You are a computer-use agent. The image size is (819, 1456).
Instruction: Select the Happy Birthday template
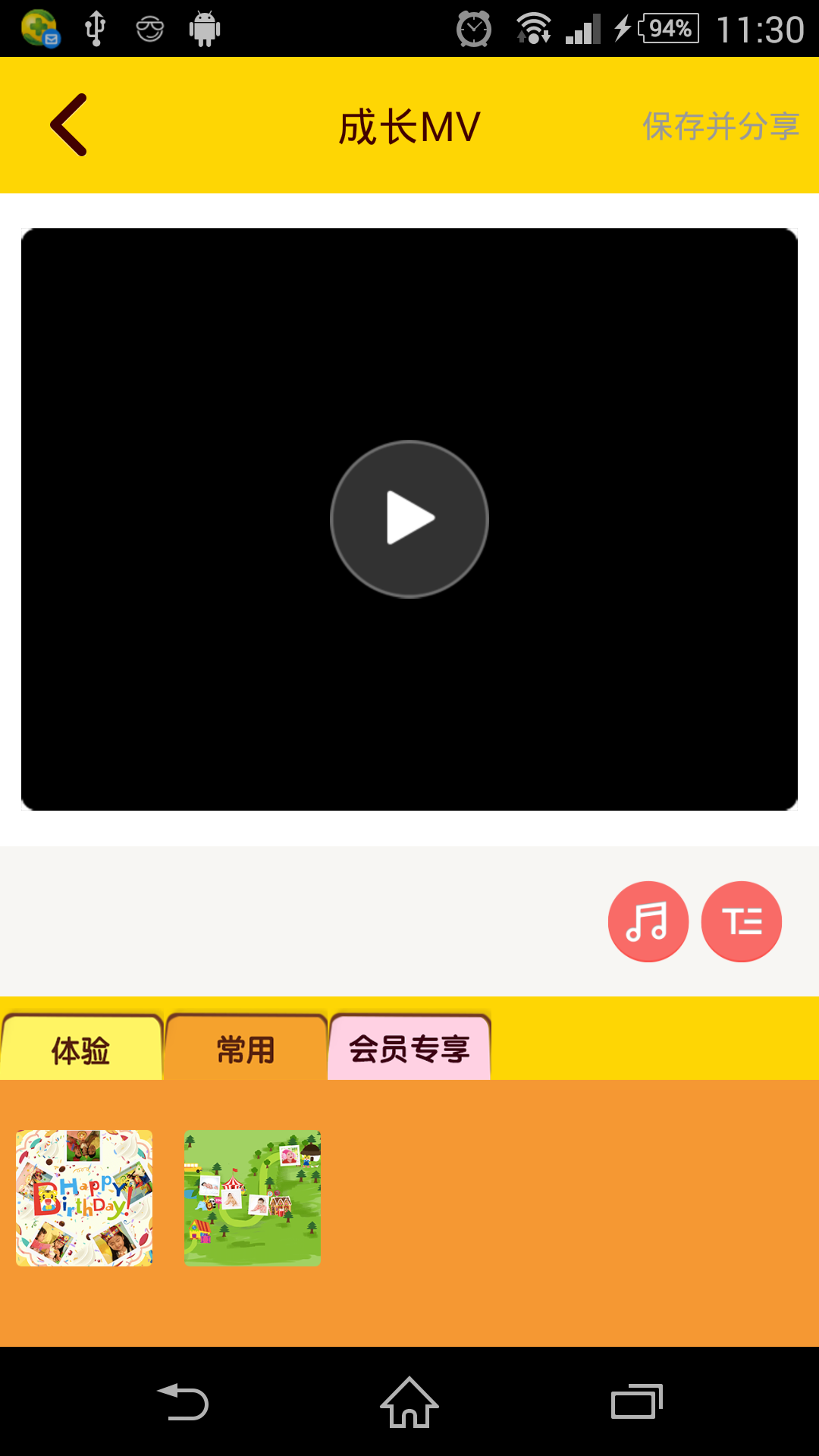click(84, 1197)
